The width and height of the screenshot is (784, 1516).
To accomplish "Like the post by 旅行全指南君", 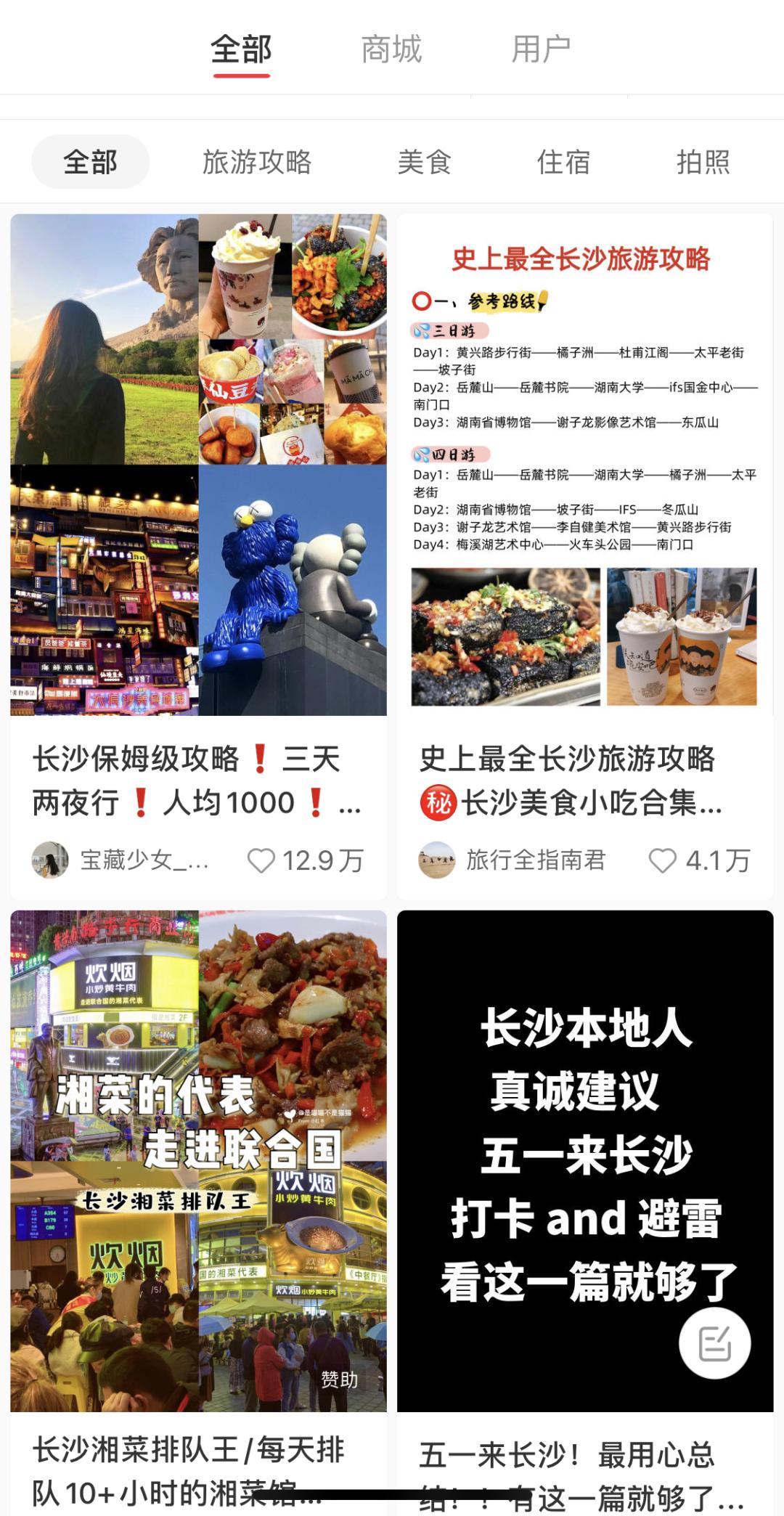I will [x=662, y=860].
